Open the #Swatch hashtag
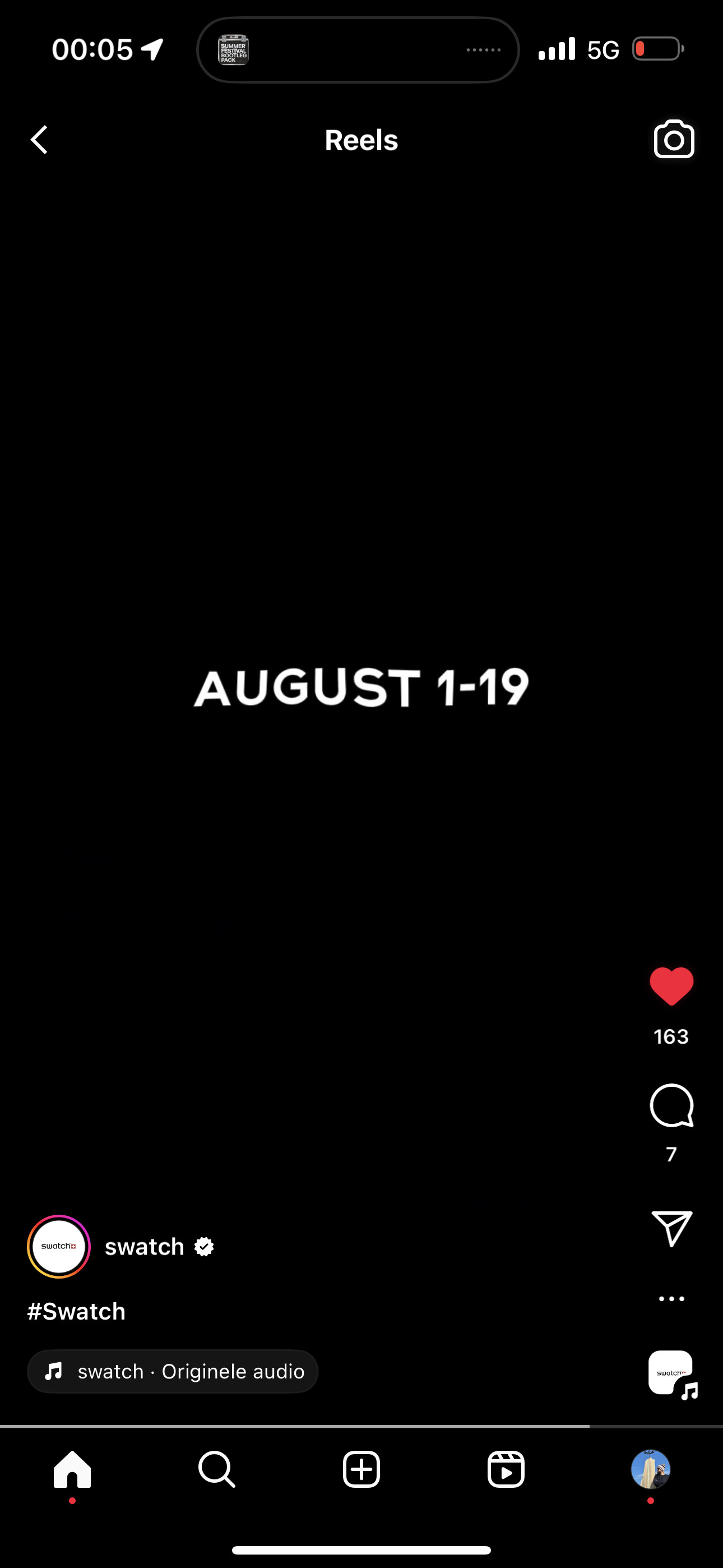 point(77,1311)
